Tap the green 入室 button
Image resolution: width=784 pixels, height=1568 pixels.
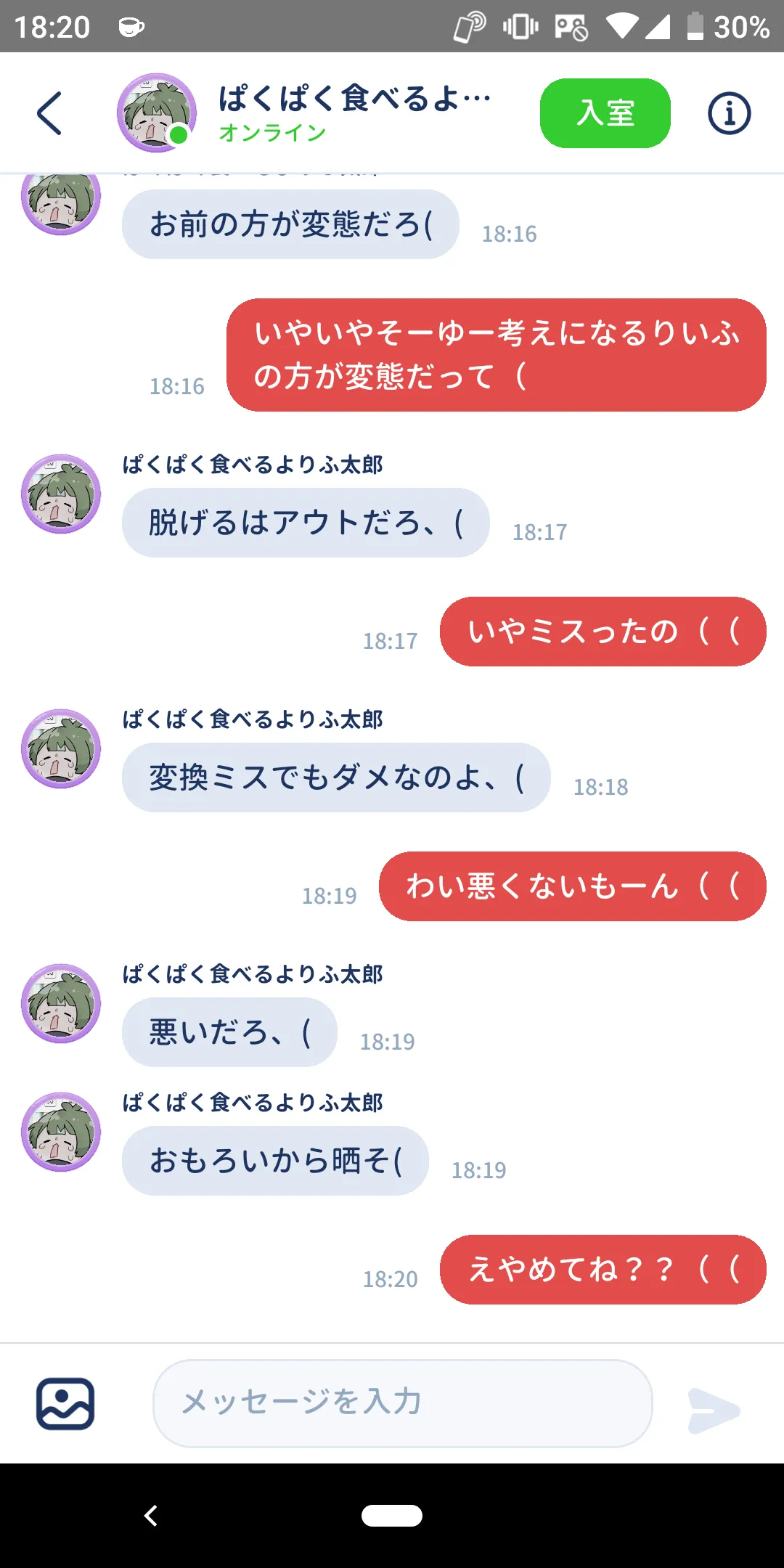click(x=605, y=113)
